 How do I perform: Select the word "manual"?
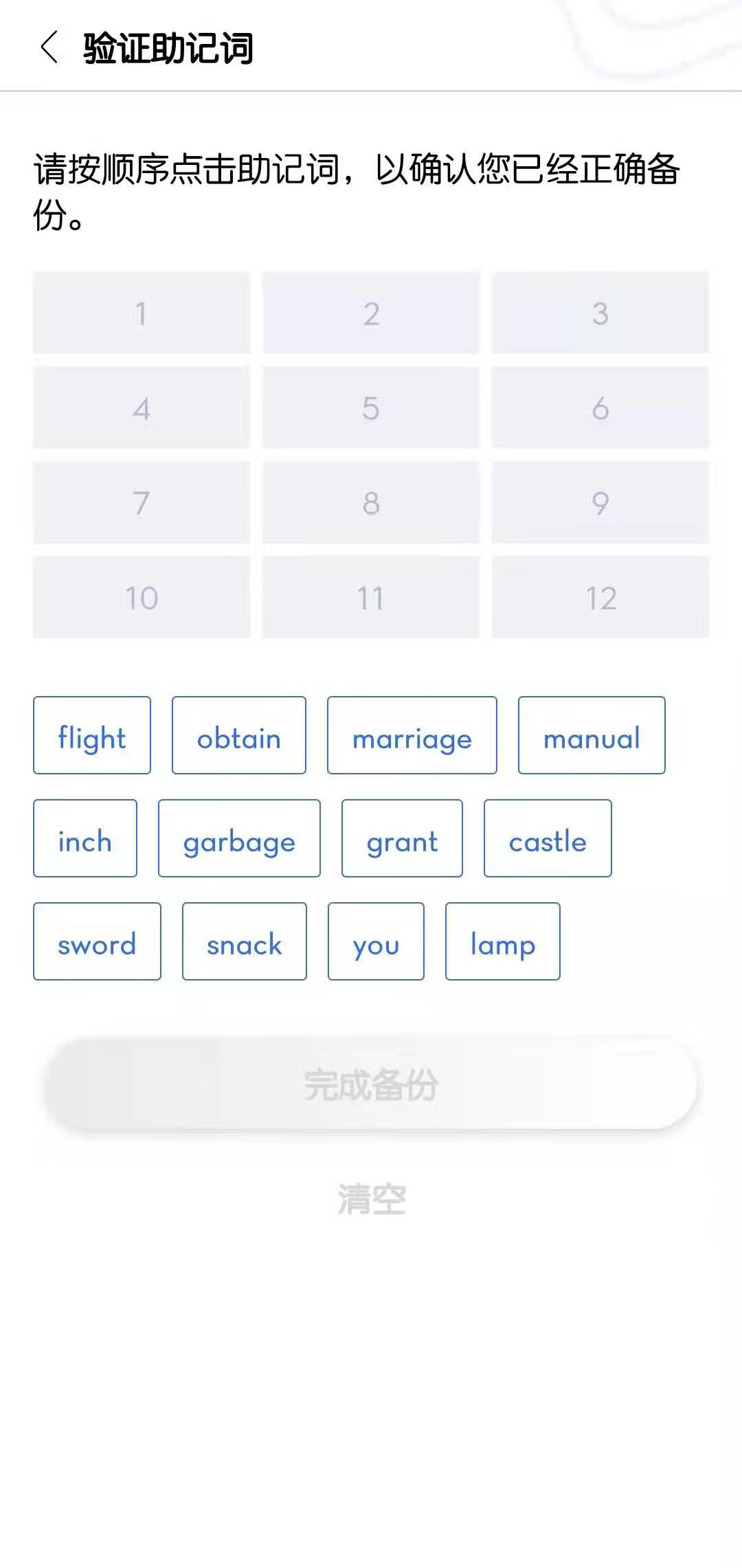click(x=591, y=735)
